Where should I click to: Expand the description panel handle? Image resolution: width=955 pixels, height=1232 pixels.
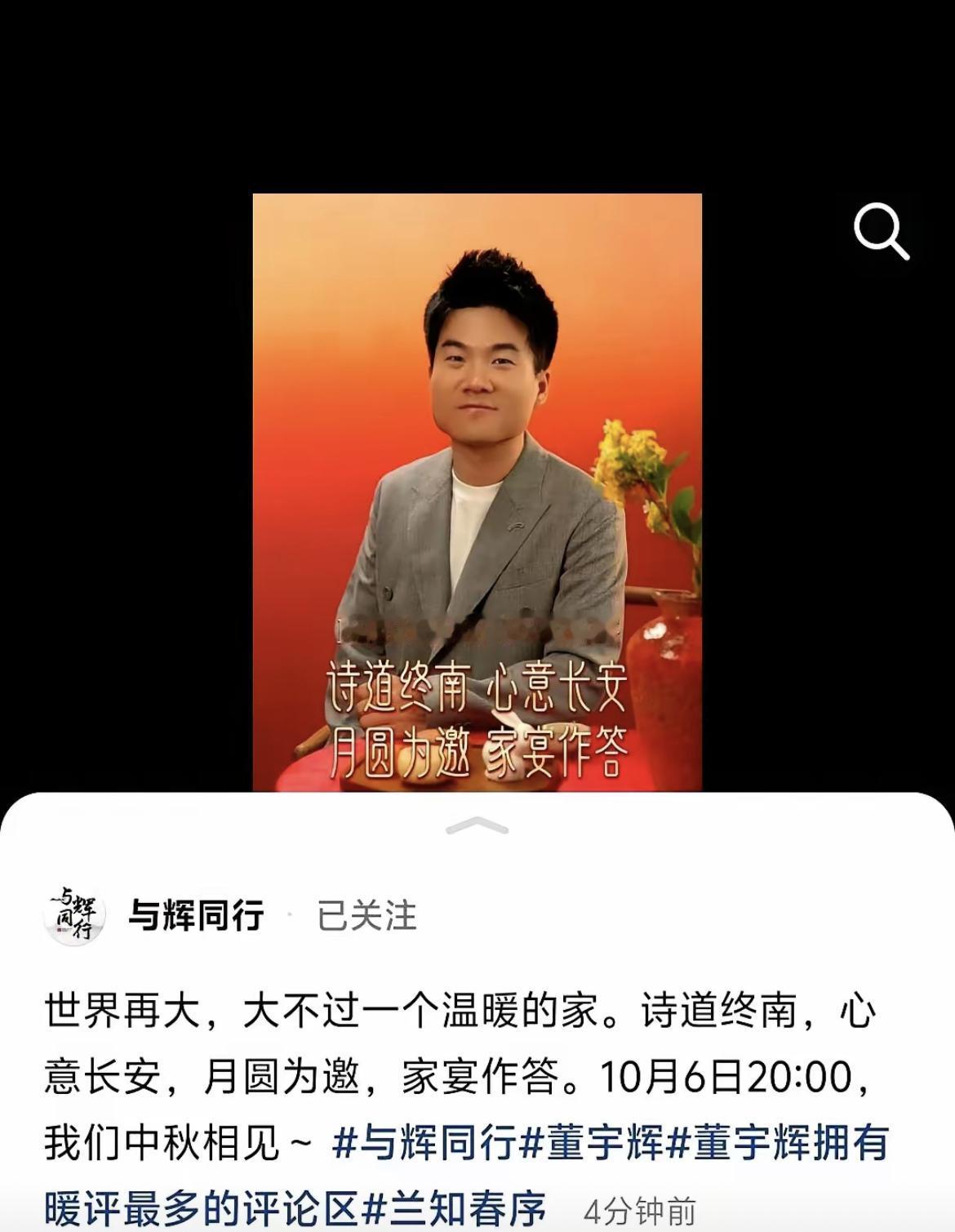pyautogui.click(x=477, y=825)
